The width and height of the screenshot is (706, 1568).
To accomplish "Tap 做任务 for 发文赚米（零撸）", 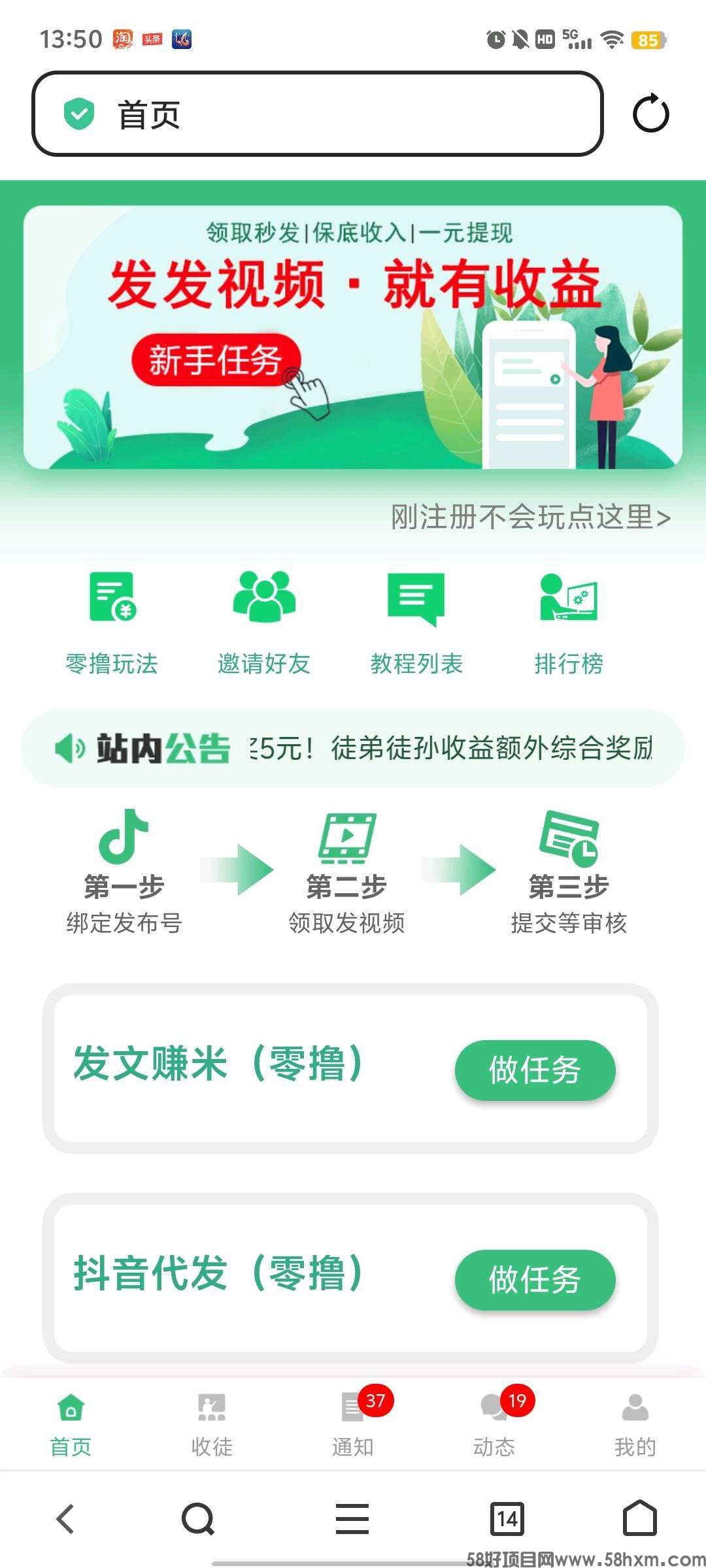I will pos(535,1070).
